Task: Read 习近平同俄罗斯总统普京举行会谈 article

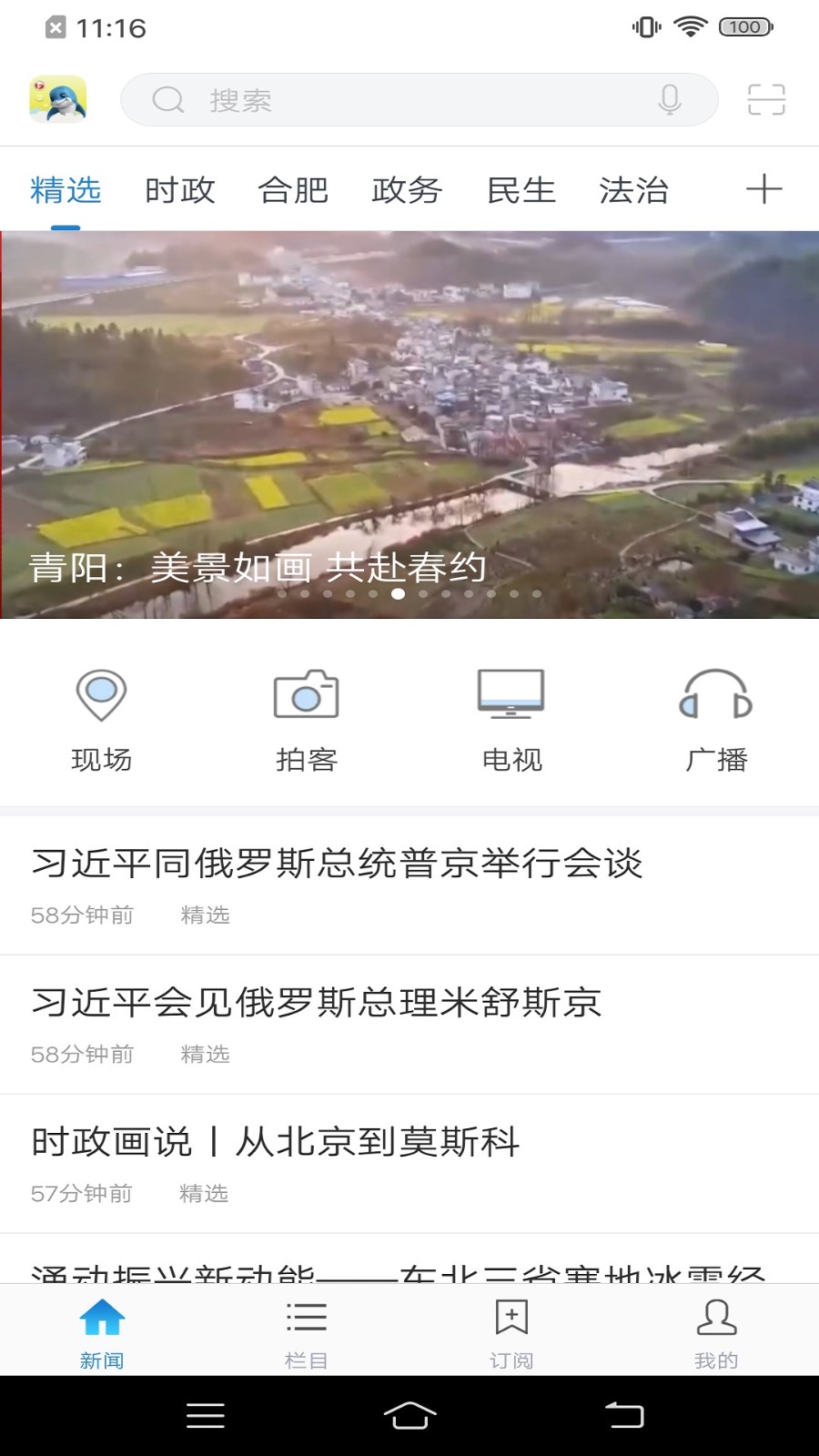Action: click(x=337, y=863)
